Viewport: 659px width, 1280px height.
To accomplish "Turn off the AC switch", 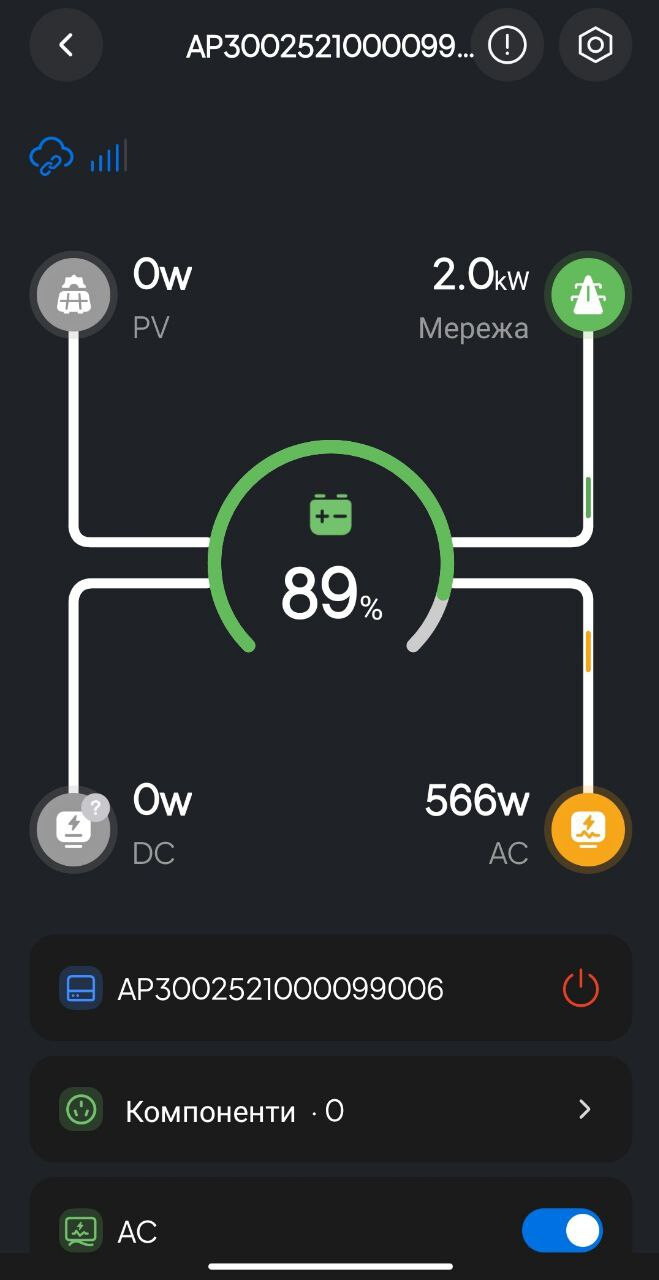I will tap(562, 1230).
